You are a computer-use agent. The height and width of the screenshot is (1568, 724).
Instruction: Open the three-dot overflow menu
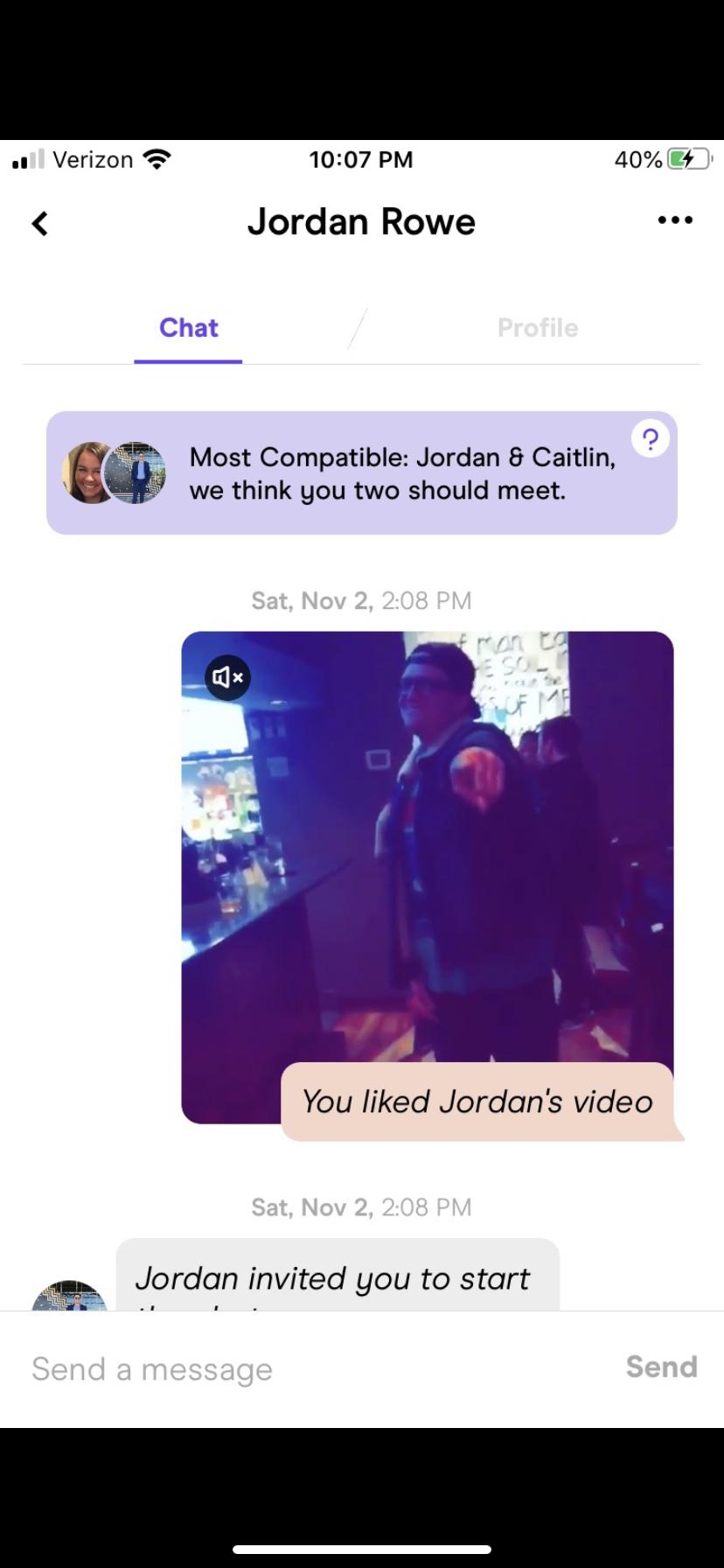click(x=675, y=220)
